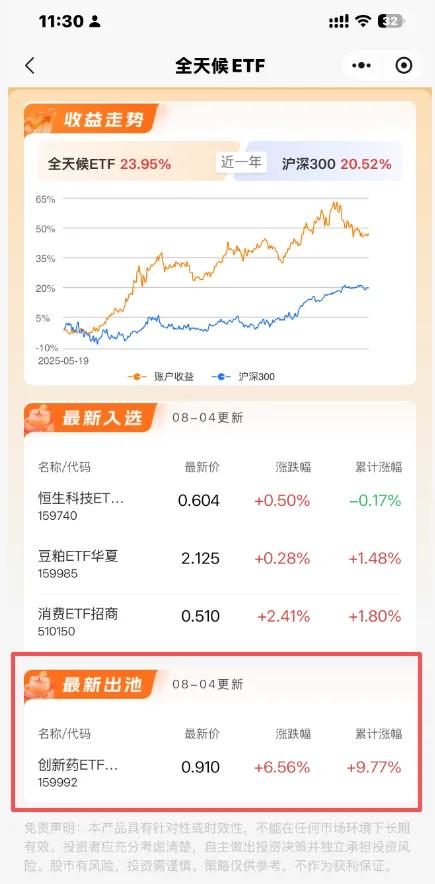The image size is (435, 884).
Task: Open the 豆粕ETF华夏 159985 row
Action: [x=220, y=564]
